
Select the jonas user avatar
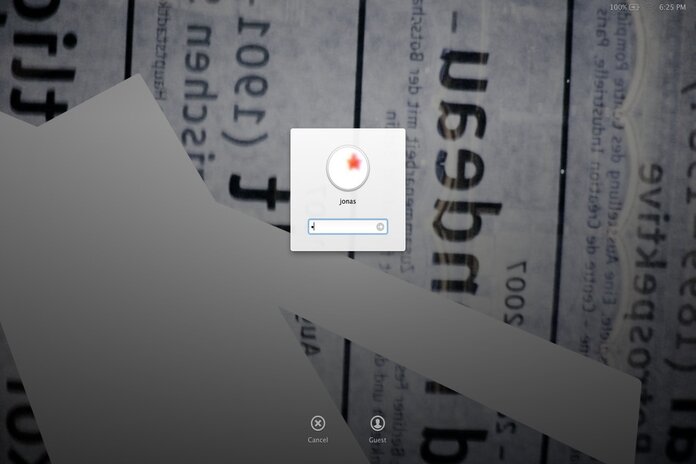pyautogui.click(x=348, y=167)
